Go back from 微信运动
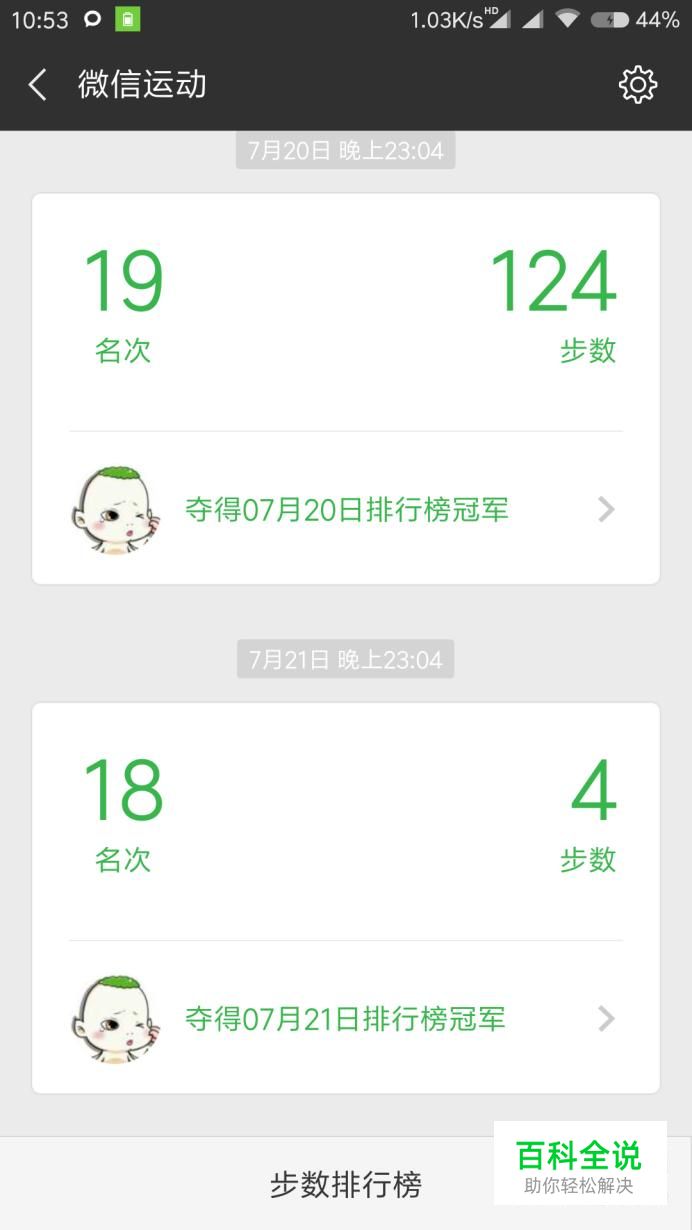Screen dimensions: 692x1230 [x=38, y=85]
